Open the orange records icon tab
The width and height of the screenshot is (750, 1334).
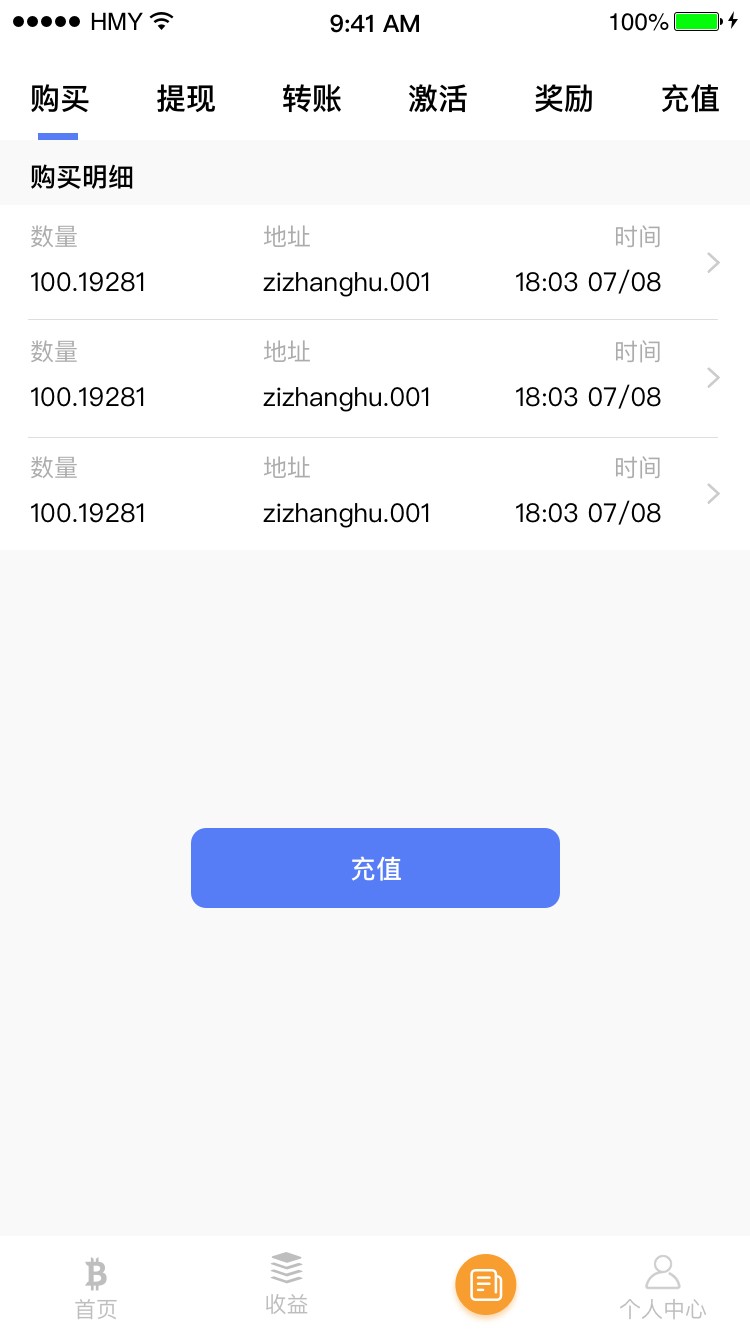click(x=486, y=1284)
